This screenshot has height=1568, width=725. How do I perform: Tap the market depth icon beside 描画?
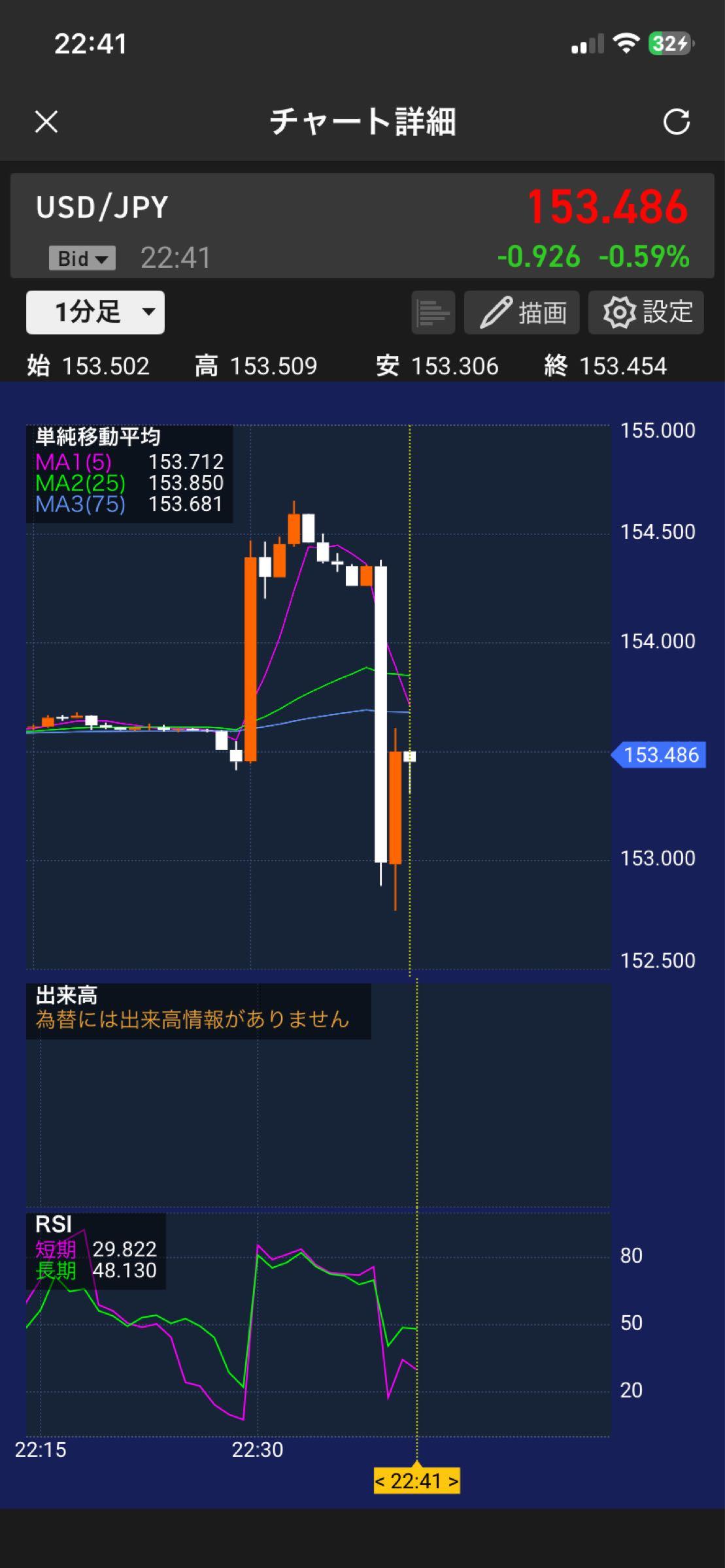pyautogui.click(x=433, y=312)
